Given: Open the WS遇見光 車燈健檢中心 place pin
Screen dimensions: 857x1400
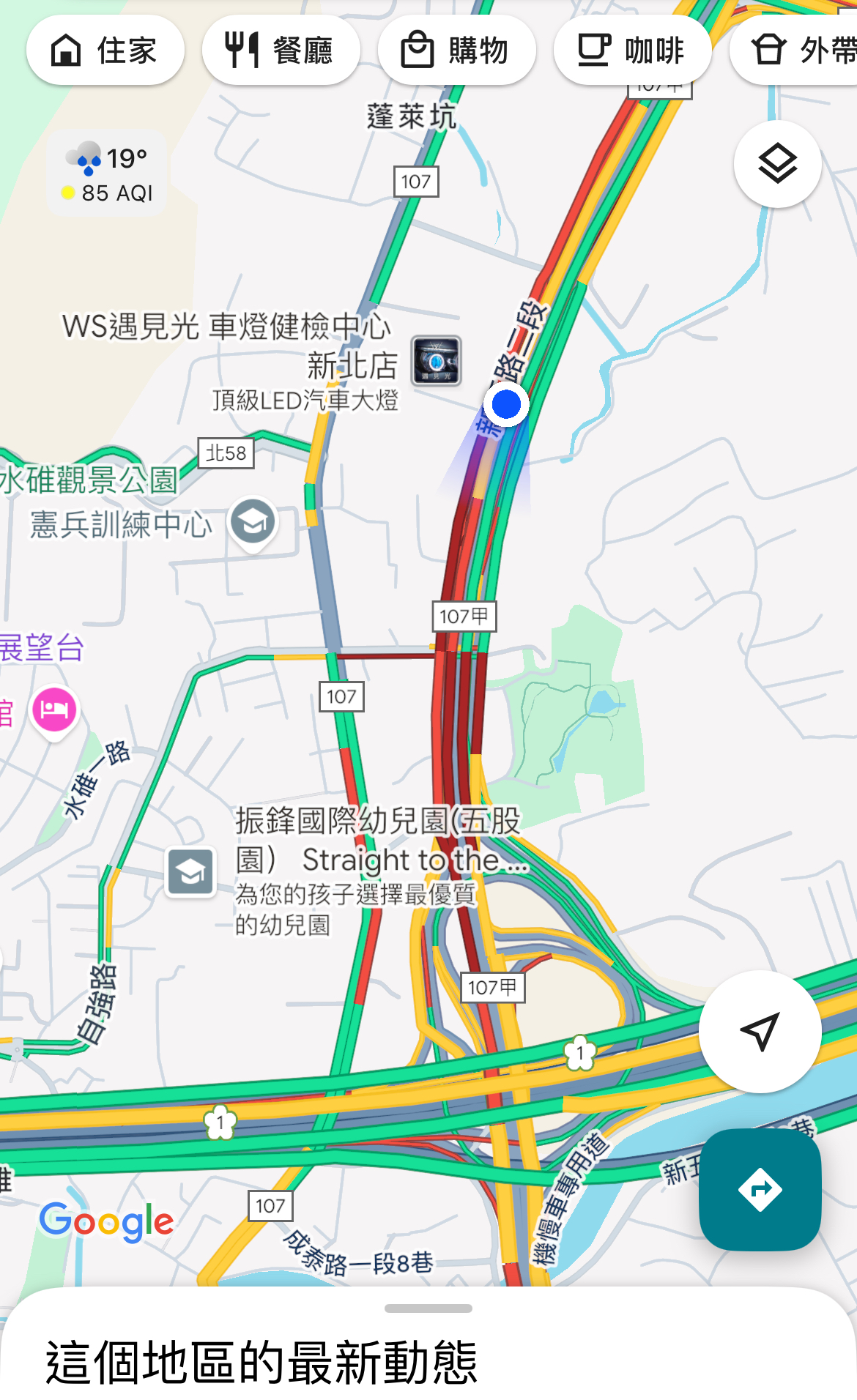Looking at the screenshot, I should click(437, 361).
